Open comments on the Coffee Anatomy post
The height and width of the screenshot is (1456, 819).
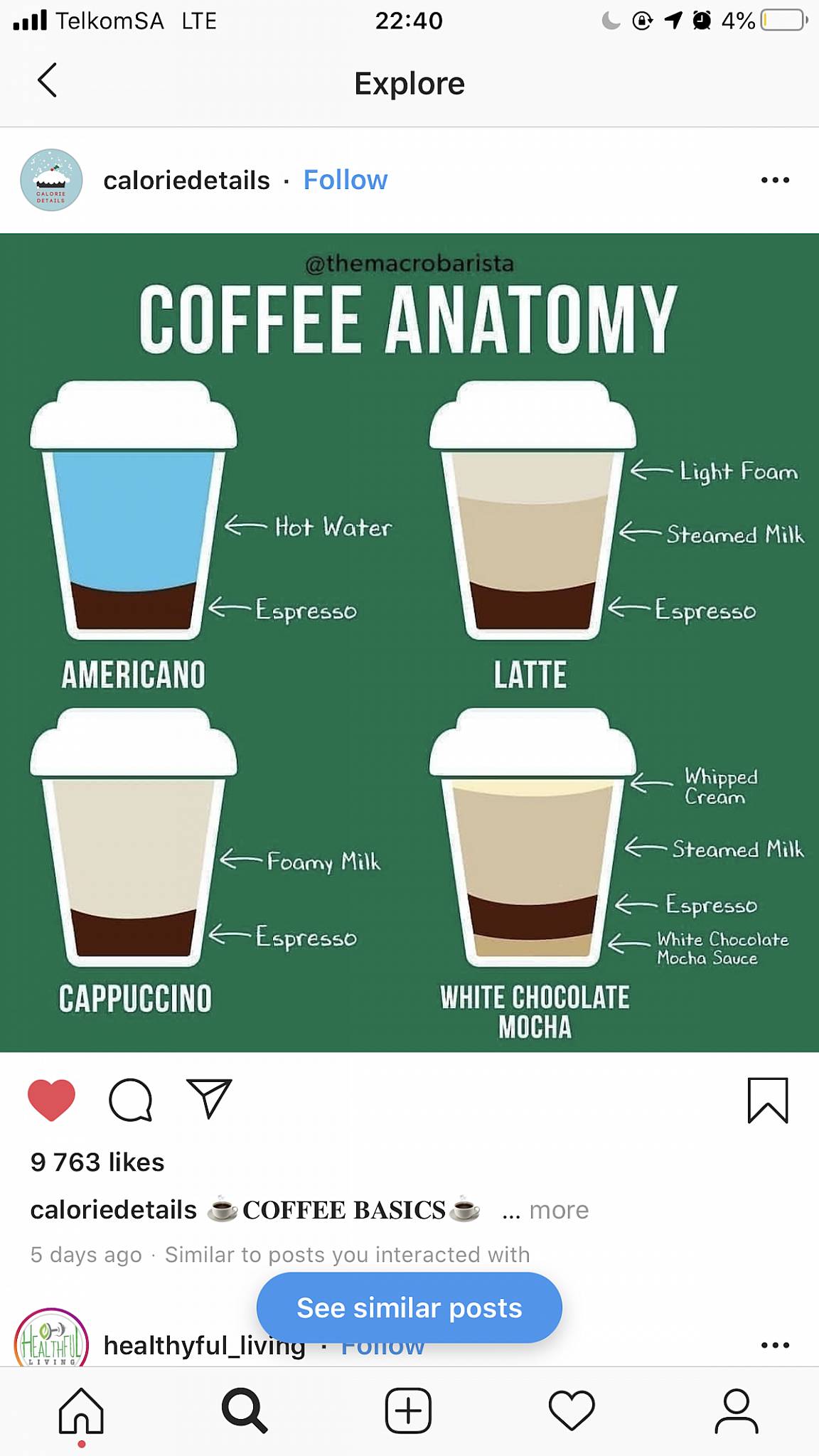pyautogui.click(x=131, y=1100)
